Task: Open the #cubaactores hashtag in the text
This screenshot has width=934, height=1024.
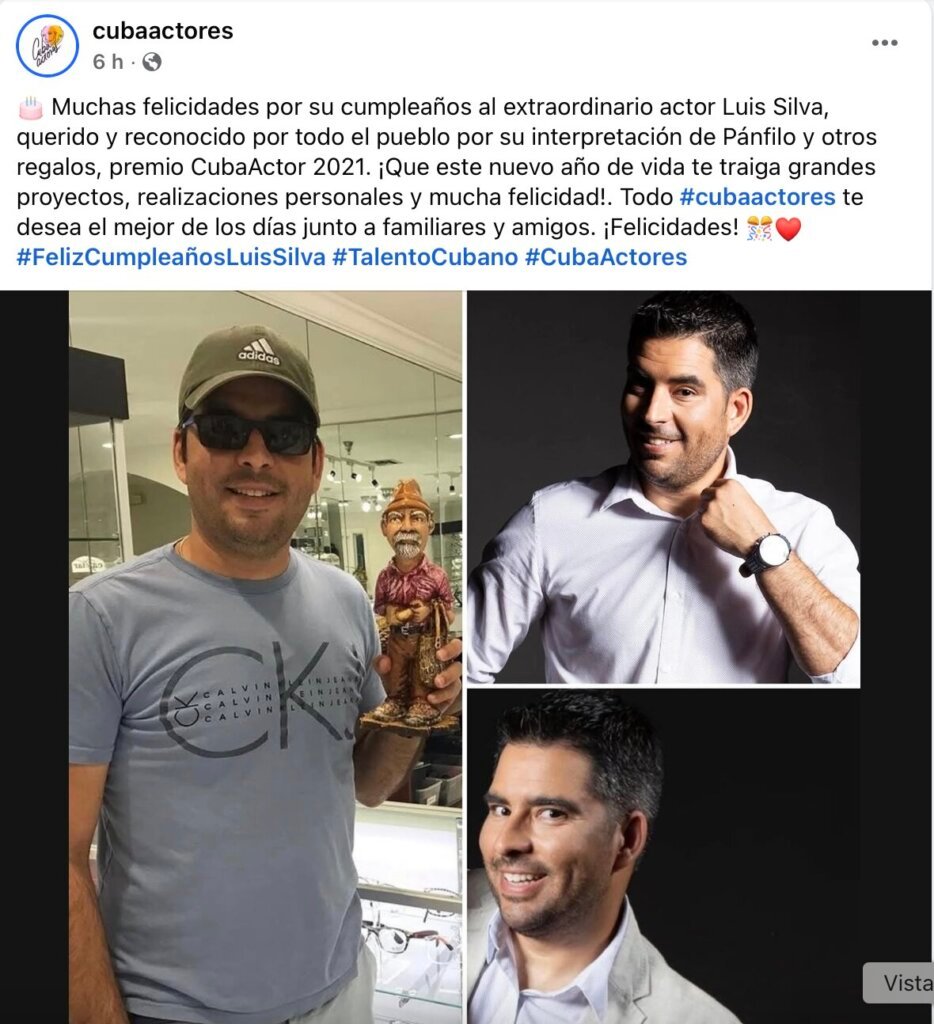Action: [x=757, y=197]
